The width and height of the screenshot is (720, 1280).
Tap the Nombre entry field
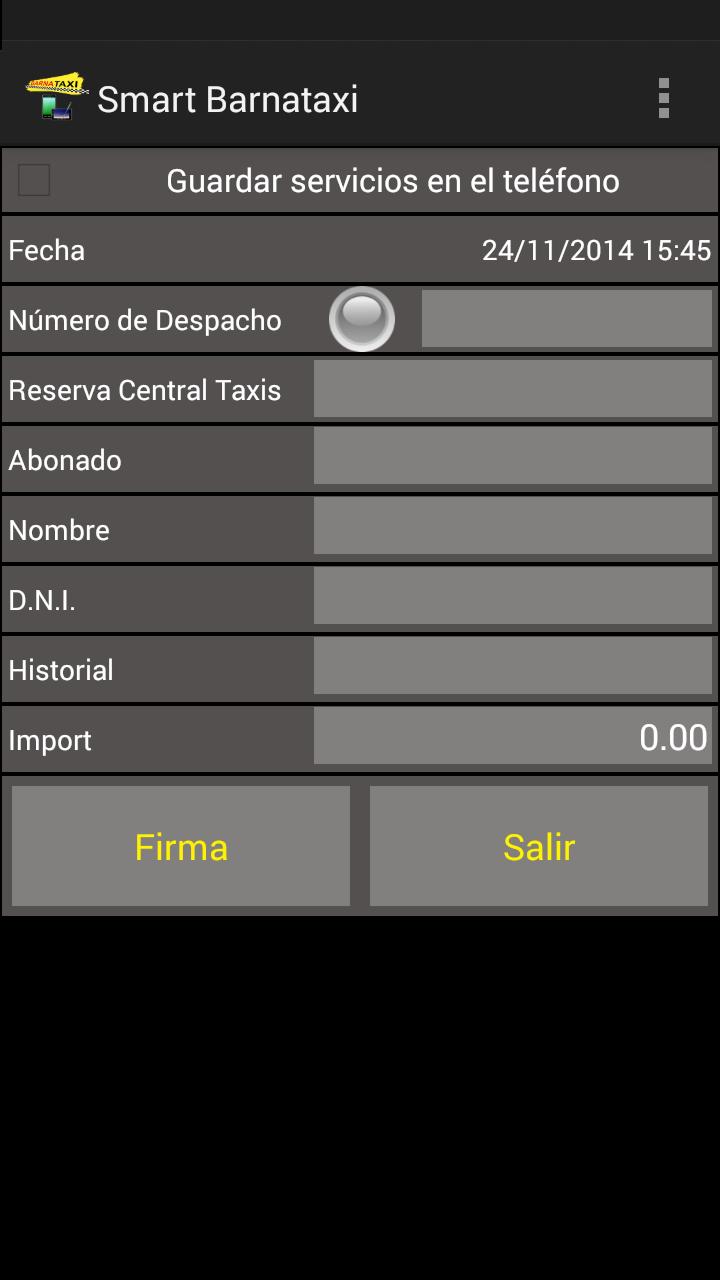click(x=513, y=525)
